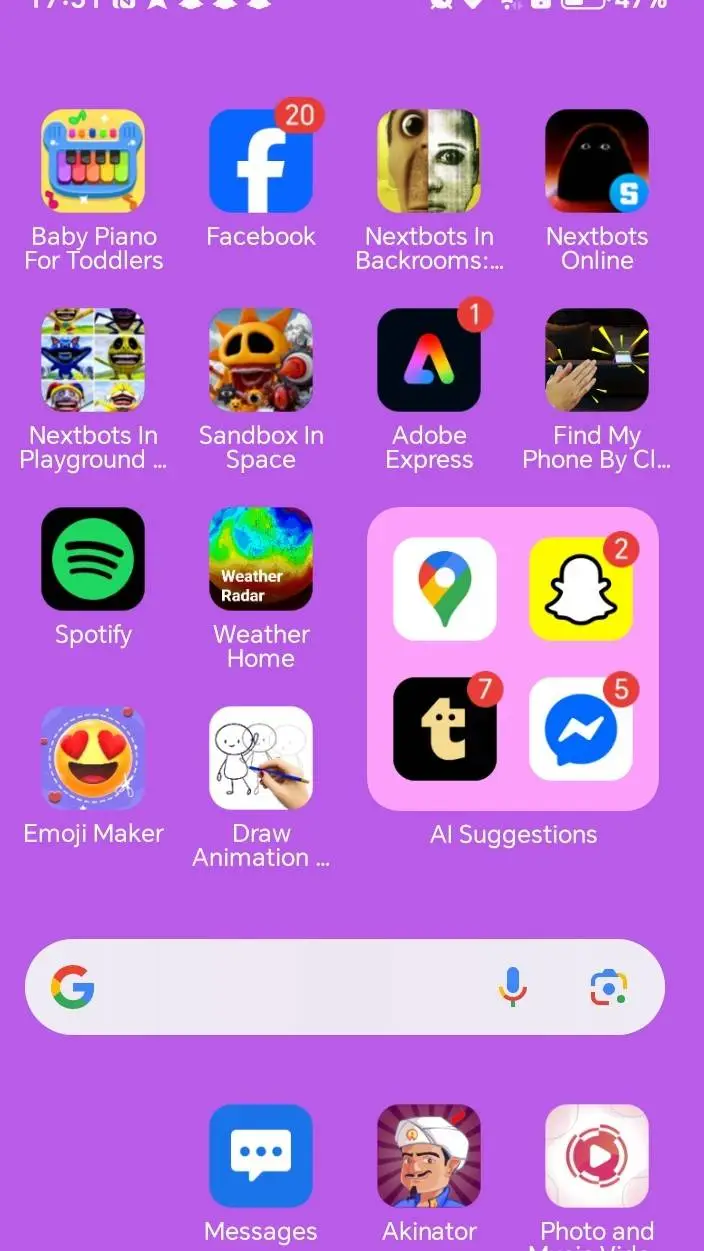Open Nextbots In Playground app
The height and width of the screenshot is (1251, 704).
coord(93,360)
